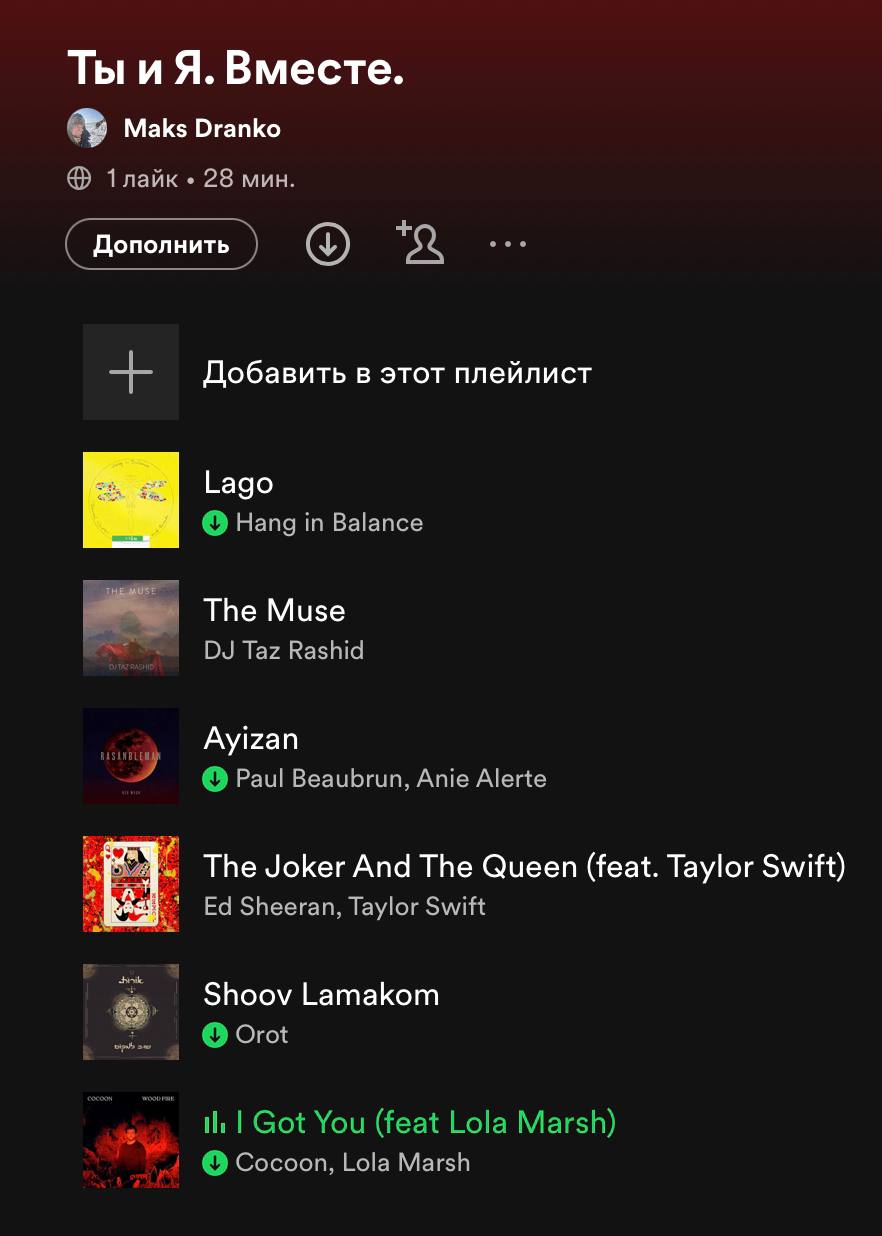Image resolution: width=882 pixels, height=1236 pixels.
Task: Invite collaborators via add-user icon
Action: pos(421,243)
